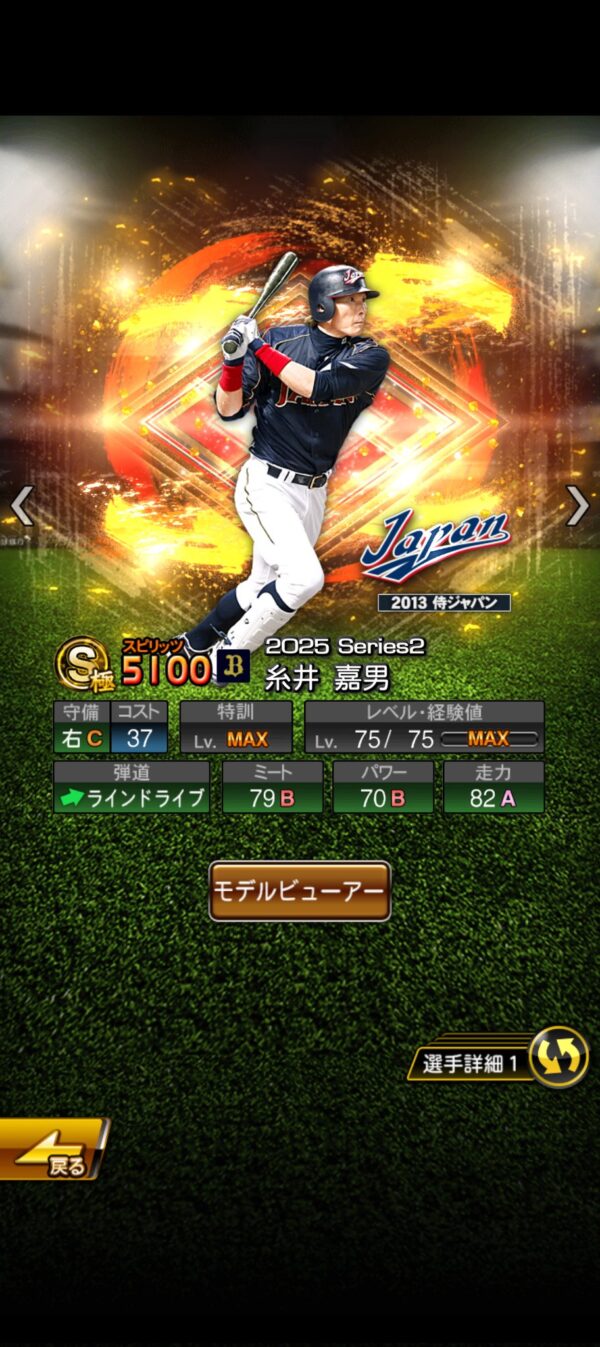Tap the 戻る back button
Viewport: 600px width, 1347px height.
(x=52, y=1150)
